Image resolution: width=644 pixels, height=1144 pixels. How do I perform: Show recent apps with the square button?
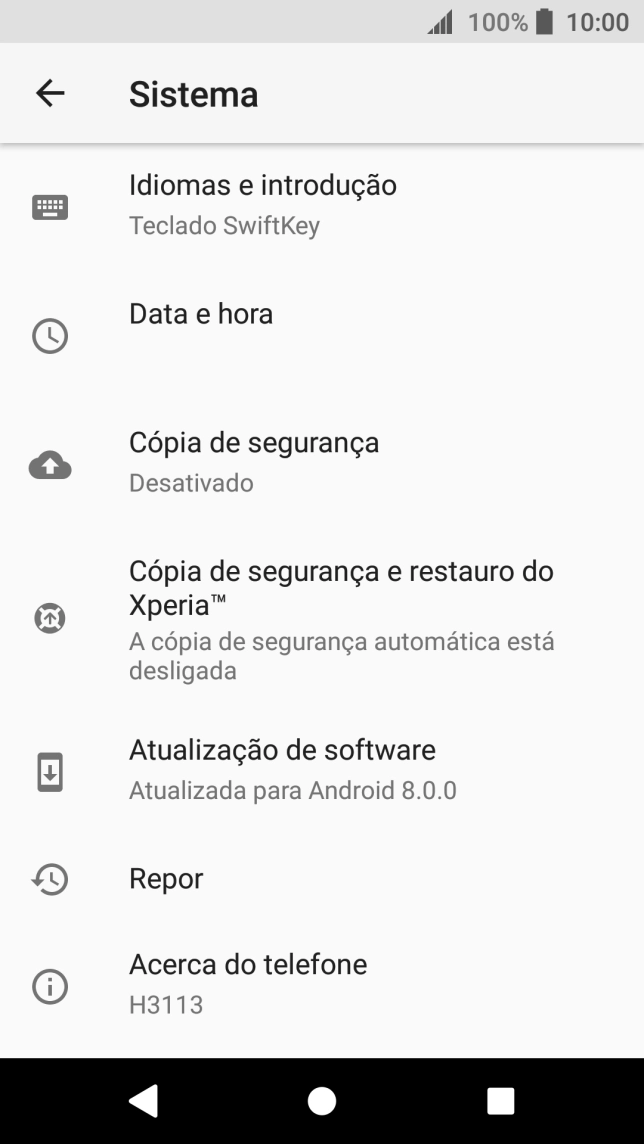tap(500, 1101)
